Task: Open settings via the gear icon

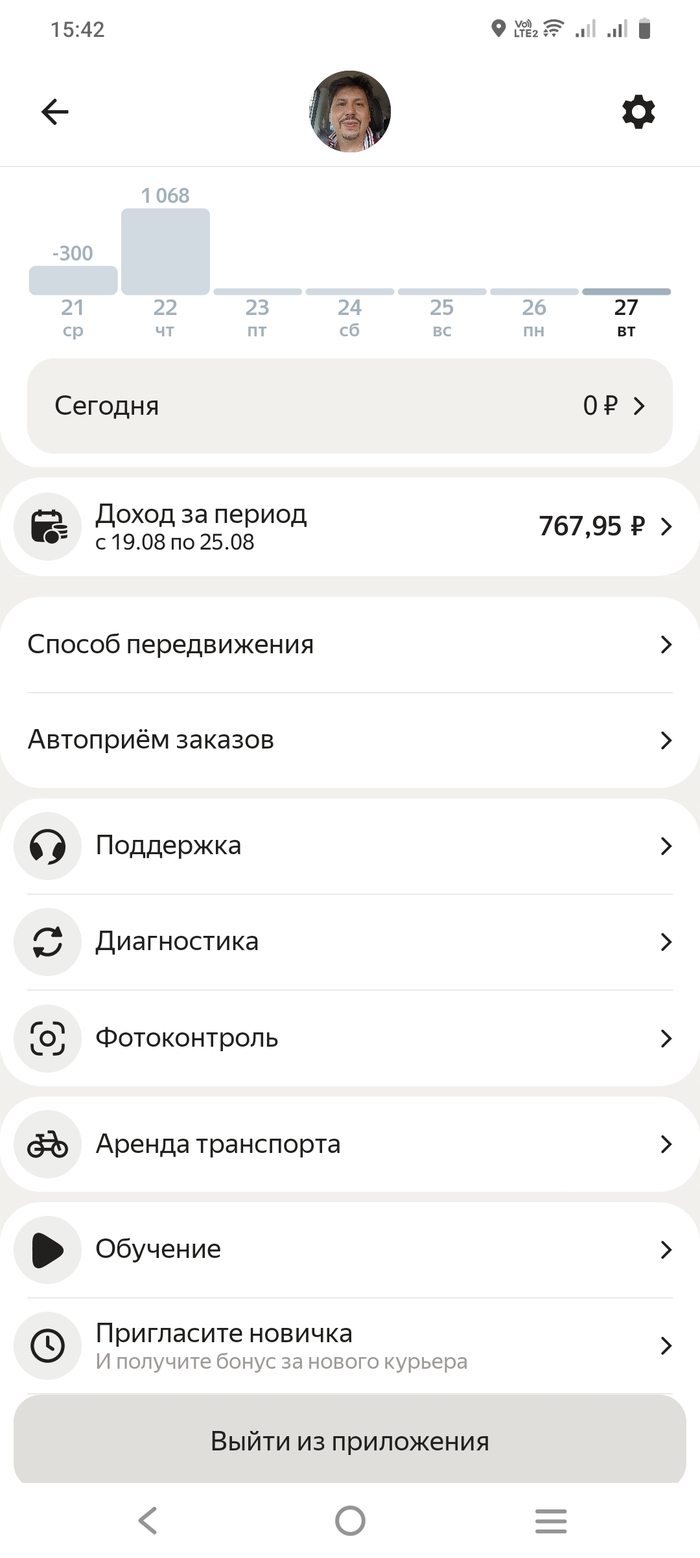Action: point(638,112)
